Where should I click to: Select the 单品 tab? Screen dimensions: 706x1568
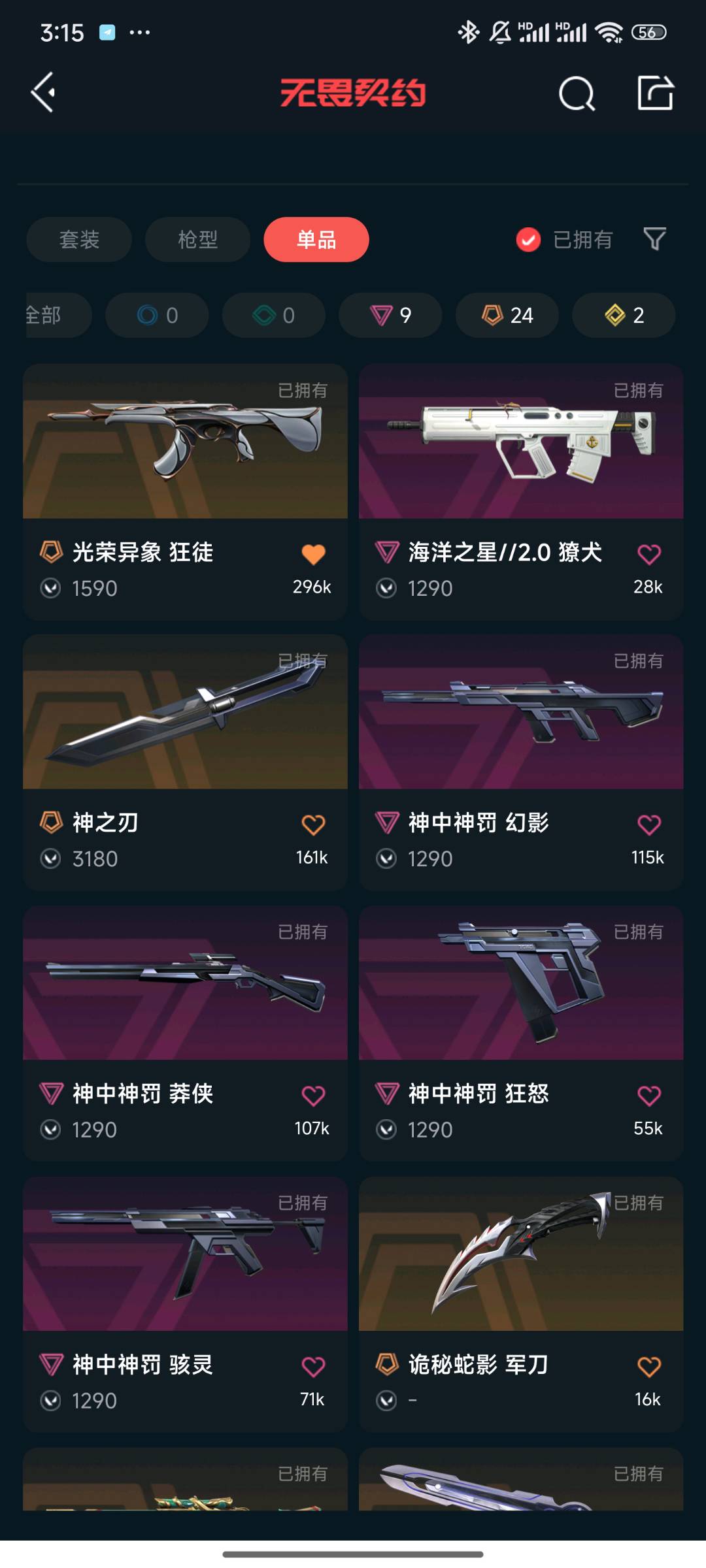[316, 240]
